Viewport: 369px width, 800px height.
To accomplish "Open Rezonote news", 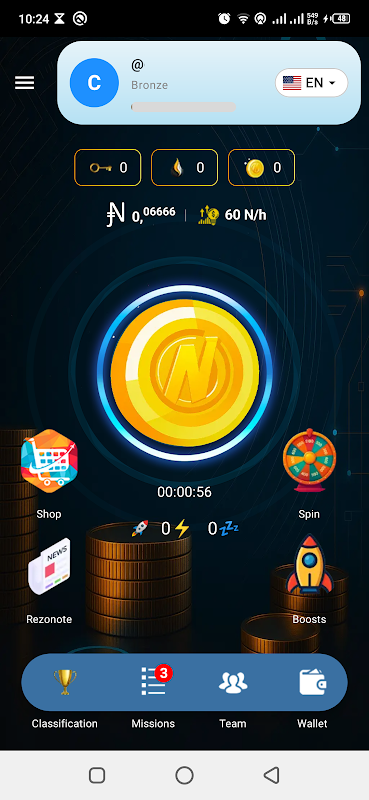I will [x=49, y=581].
